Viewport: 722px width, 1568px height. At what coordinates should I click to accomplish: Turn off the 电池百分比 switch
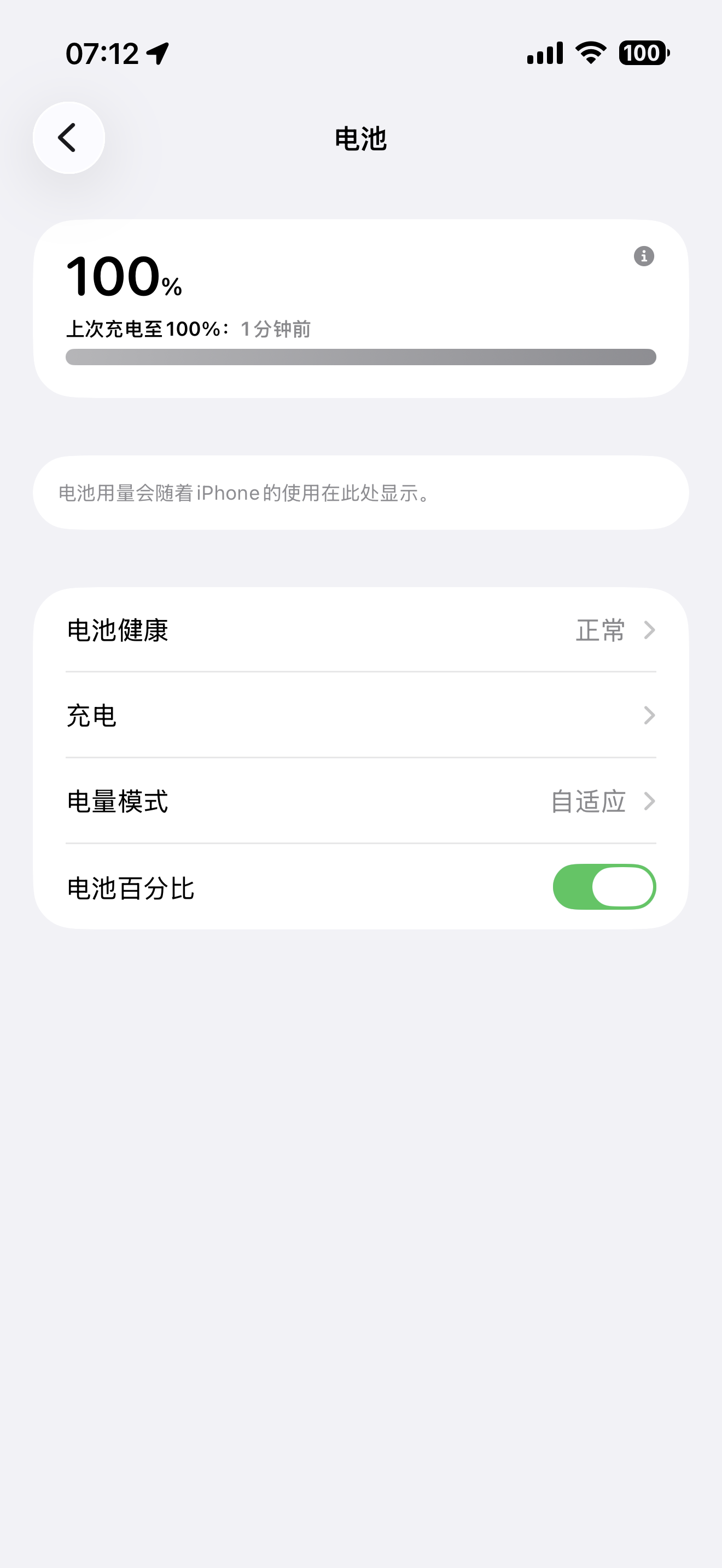click(603, 887)
